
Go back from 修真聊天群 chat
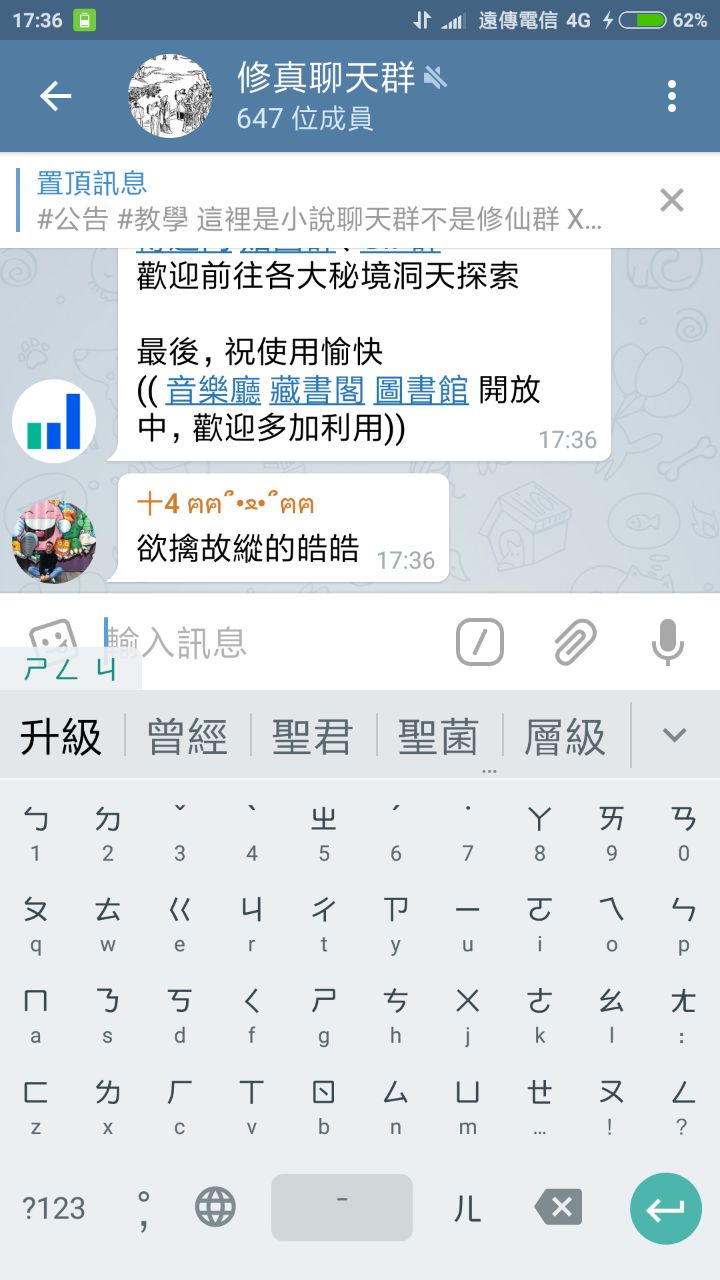coord(55,96)
